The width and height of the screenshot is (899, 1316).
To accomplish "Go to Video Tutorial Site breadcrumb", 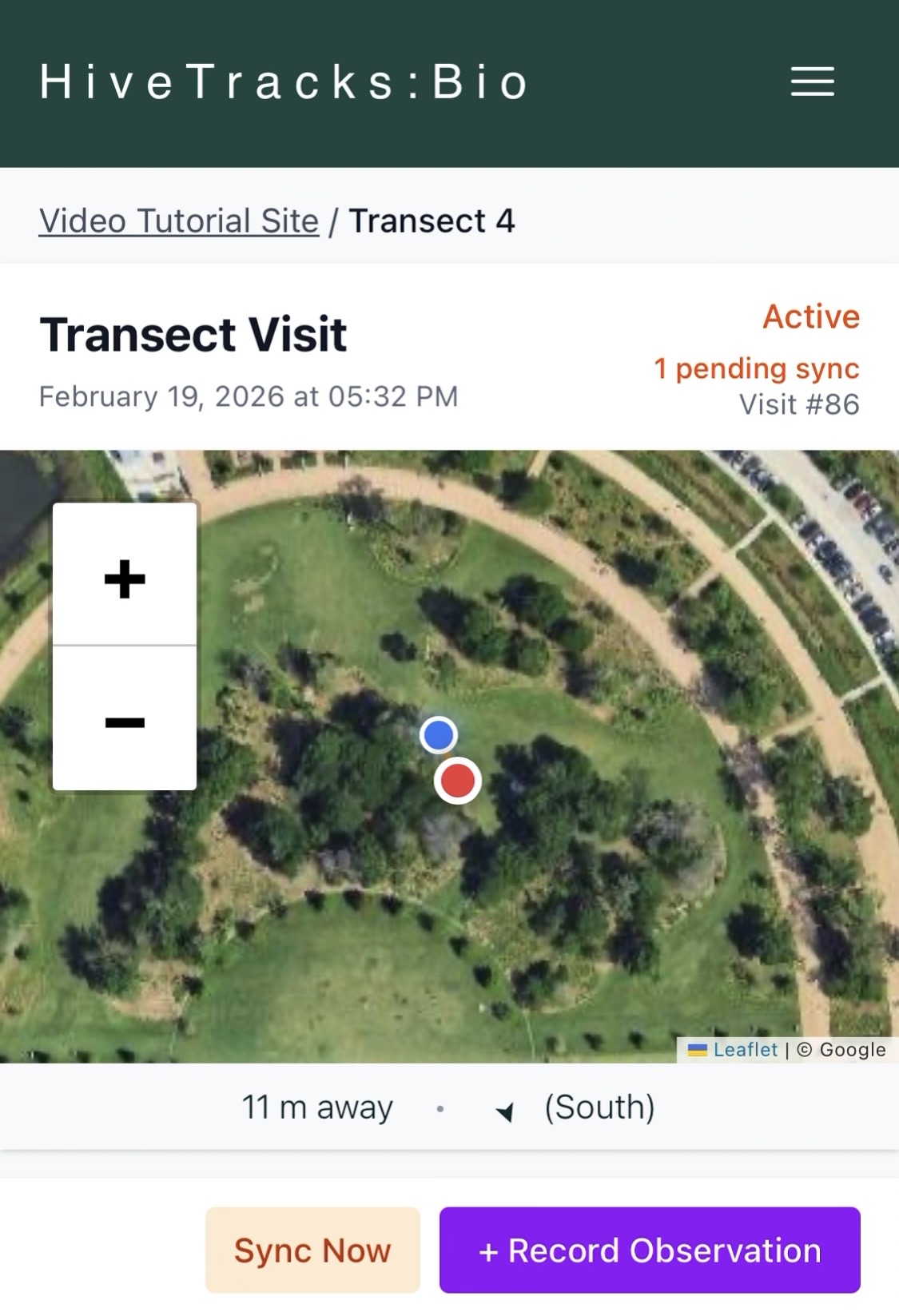I will [179, 221].
